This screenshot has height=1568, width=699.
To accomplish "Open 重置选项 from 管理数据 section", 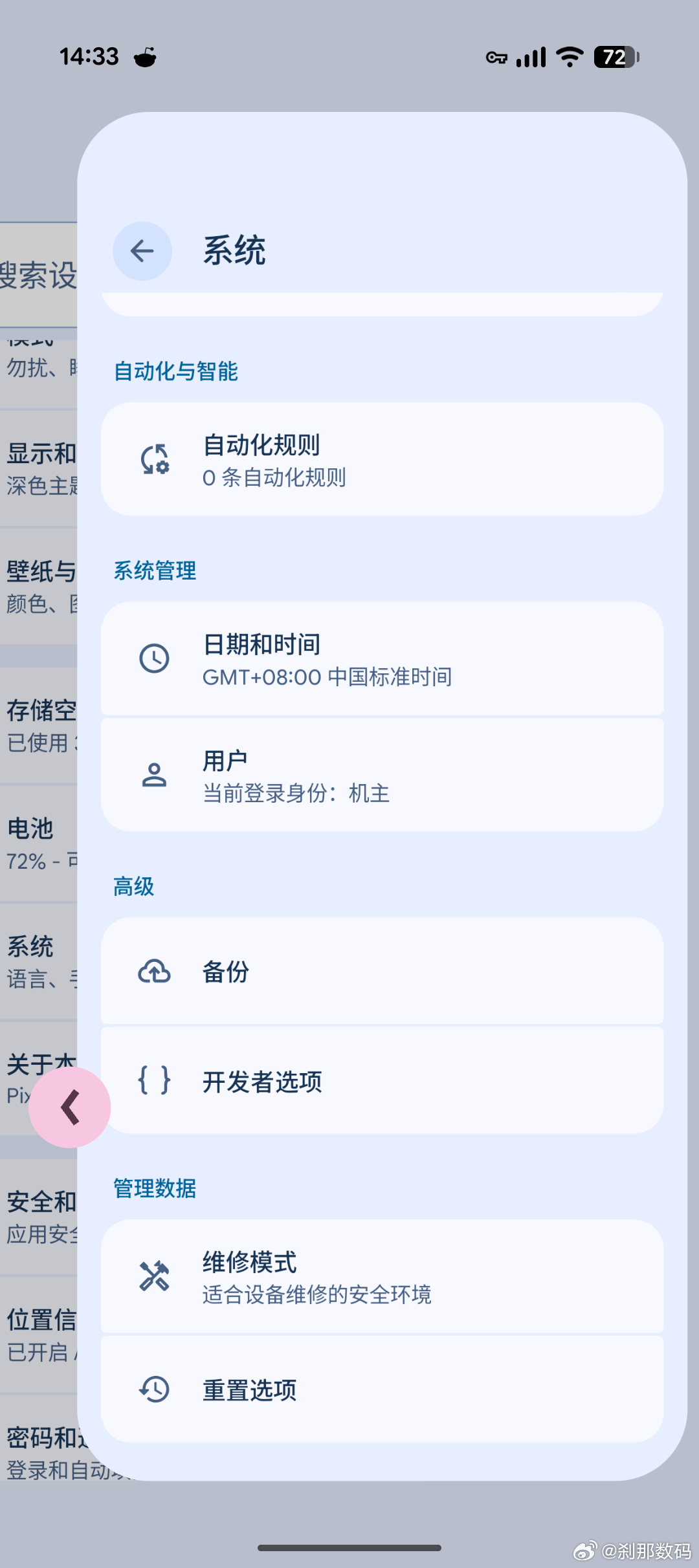I will pyautogui.click(x=388, y=1389).
